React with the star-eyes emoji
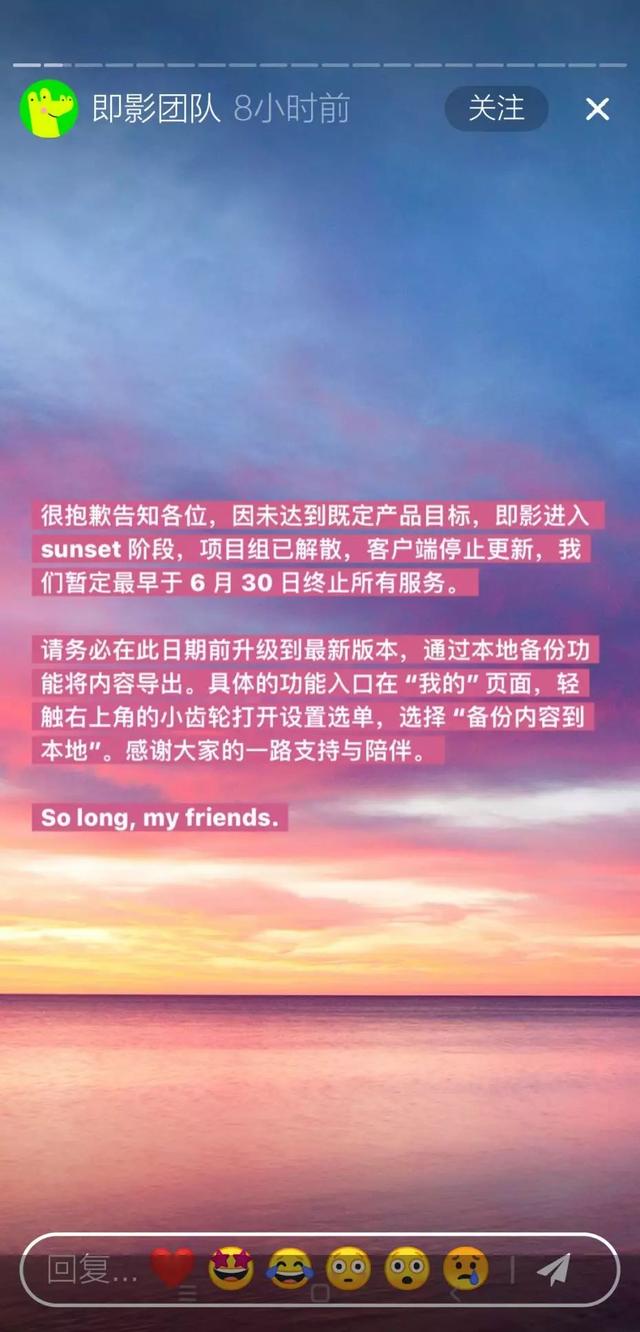Viewport: 640px width, 1332px height. pos(231,1269)
